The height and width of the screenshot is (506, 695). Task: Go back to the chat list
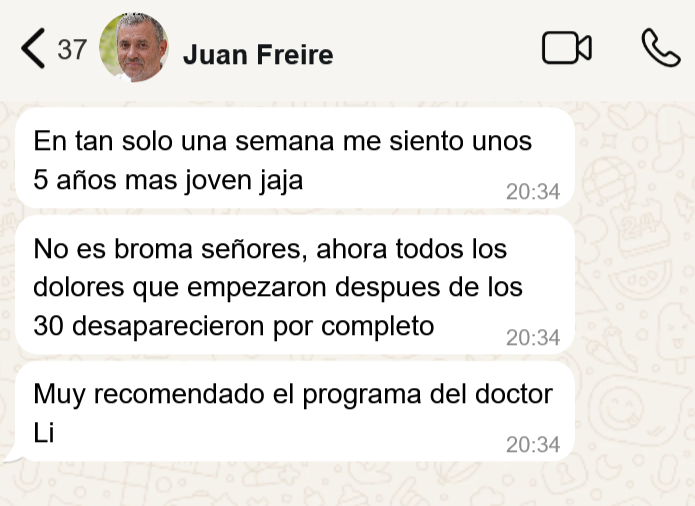pos(34,48)
